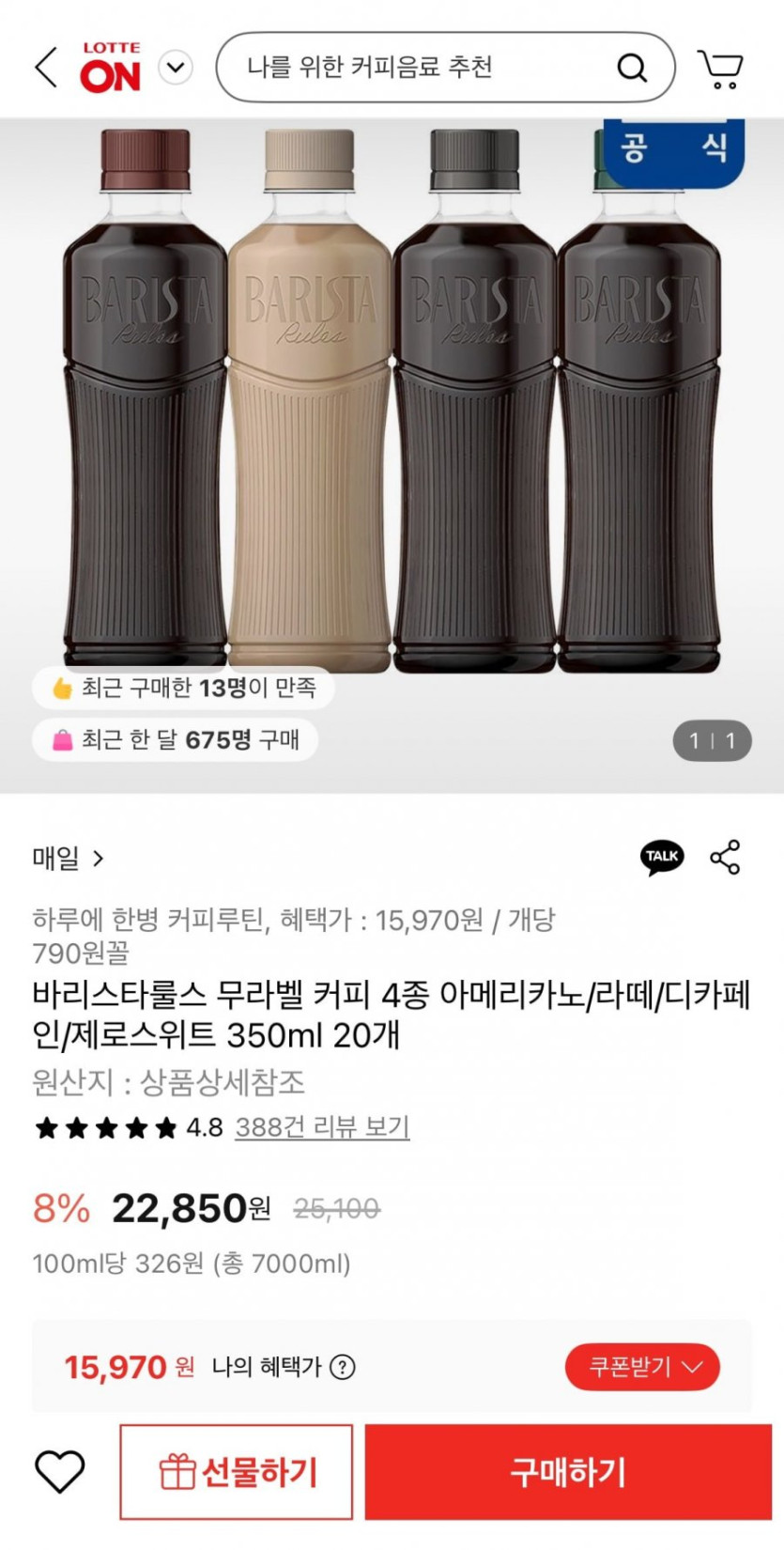
Task: Tap 구매하기 to buy now
Action: (568, 1472)
